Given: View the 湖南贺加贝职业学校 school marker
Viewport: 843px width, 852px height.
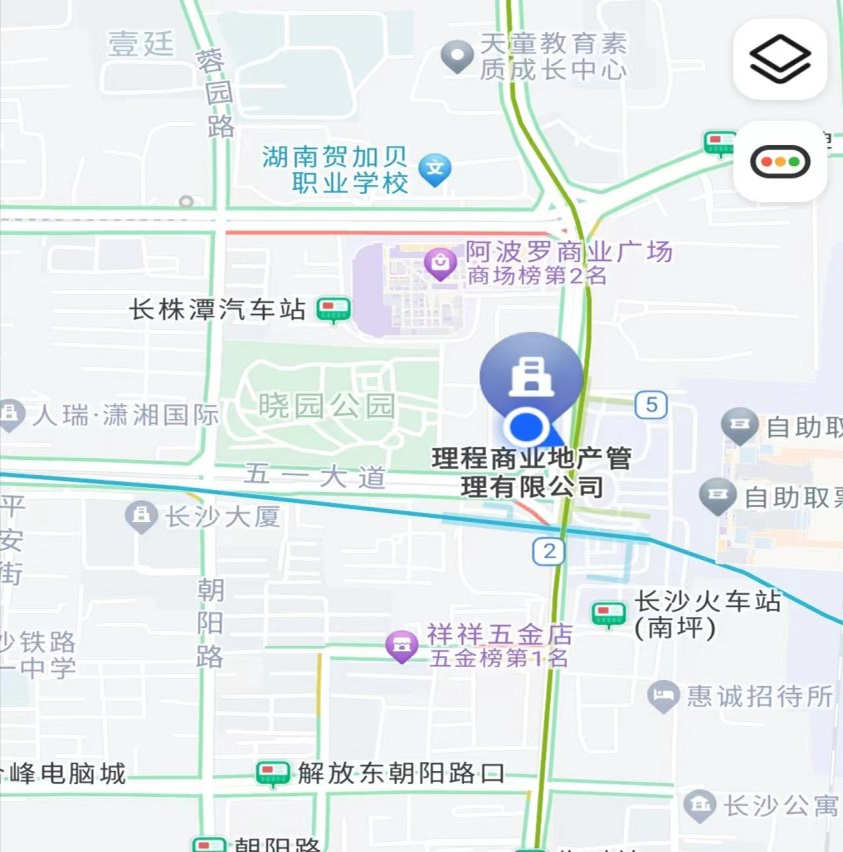Looking at the screenshot, I should pos(435,168).
